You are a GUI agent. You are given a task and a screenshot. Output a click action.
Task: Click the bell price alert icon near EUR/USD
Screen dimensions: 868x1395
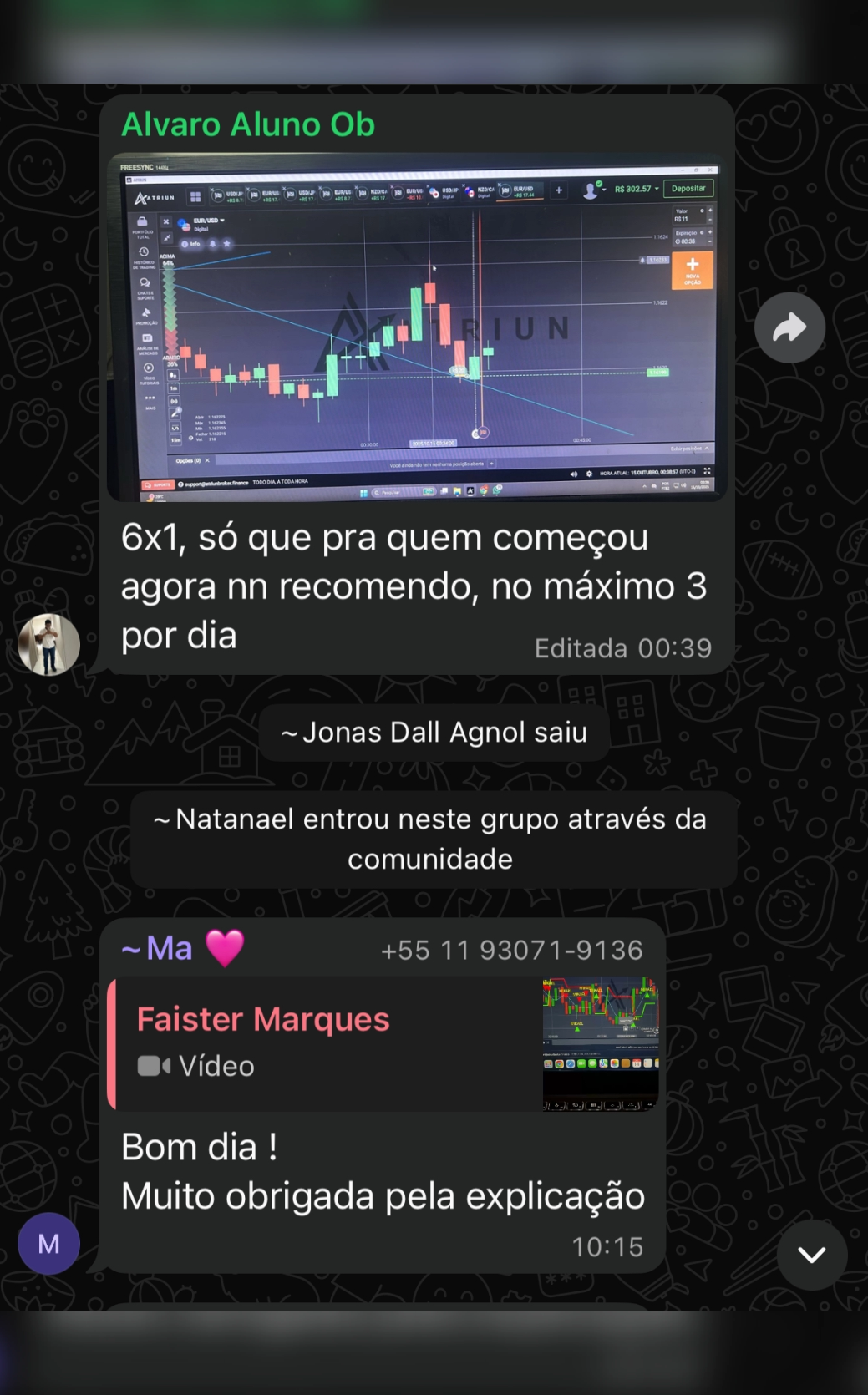(x=213, y=244)
